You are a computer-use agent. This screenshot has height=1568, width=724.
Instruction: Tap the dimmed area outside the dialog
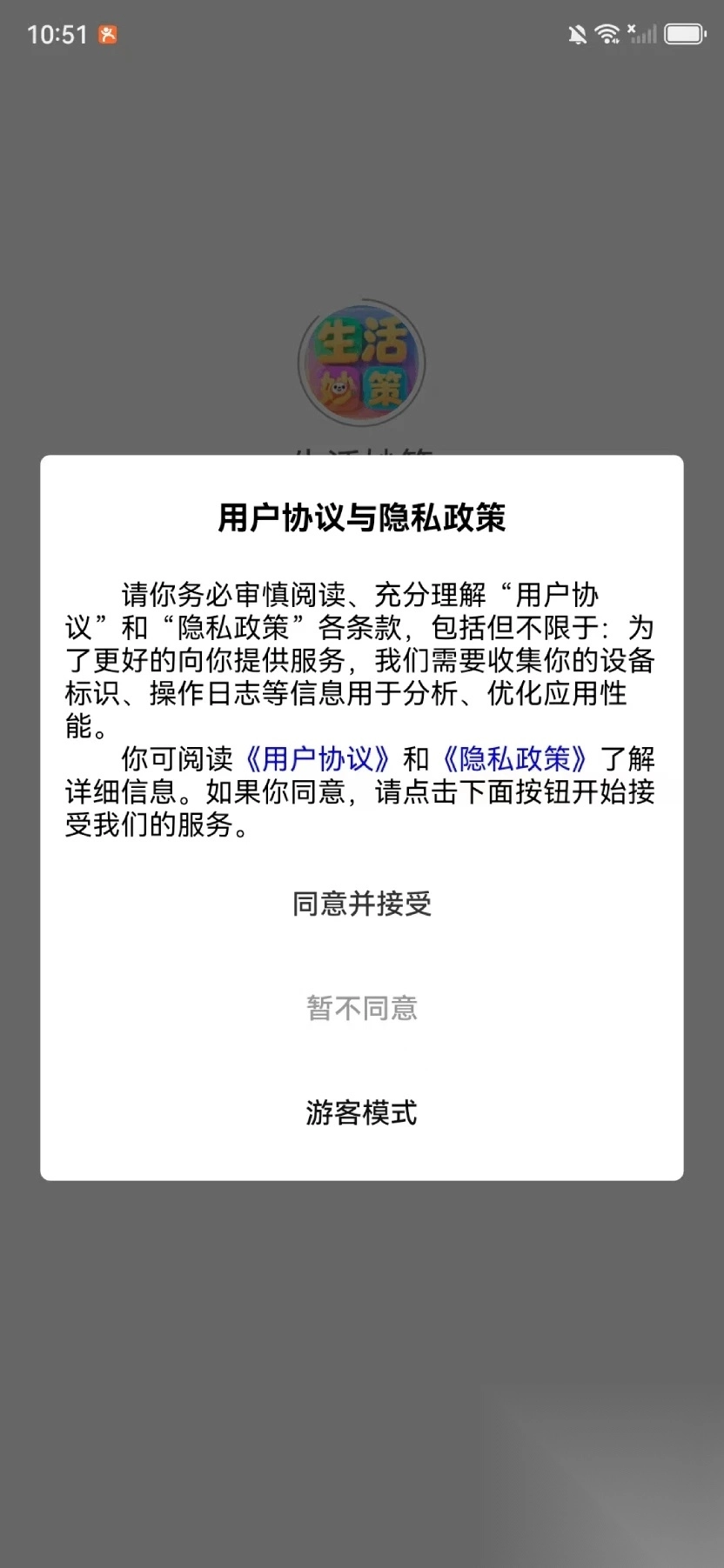pyautogui.click(x=362, y=1391)
